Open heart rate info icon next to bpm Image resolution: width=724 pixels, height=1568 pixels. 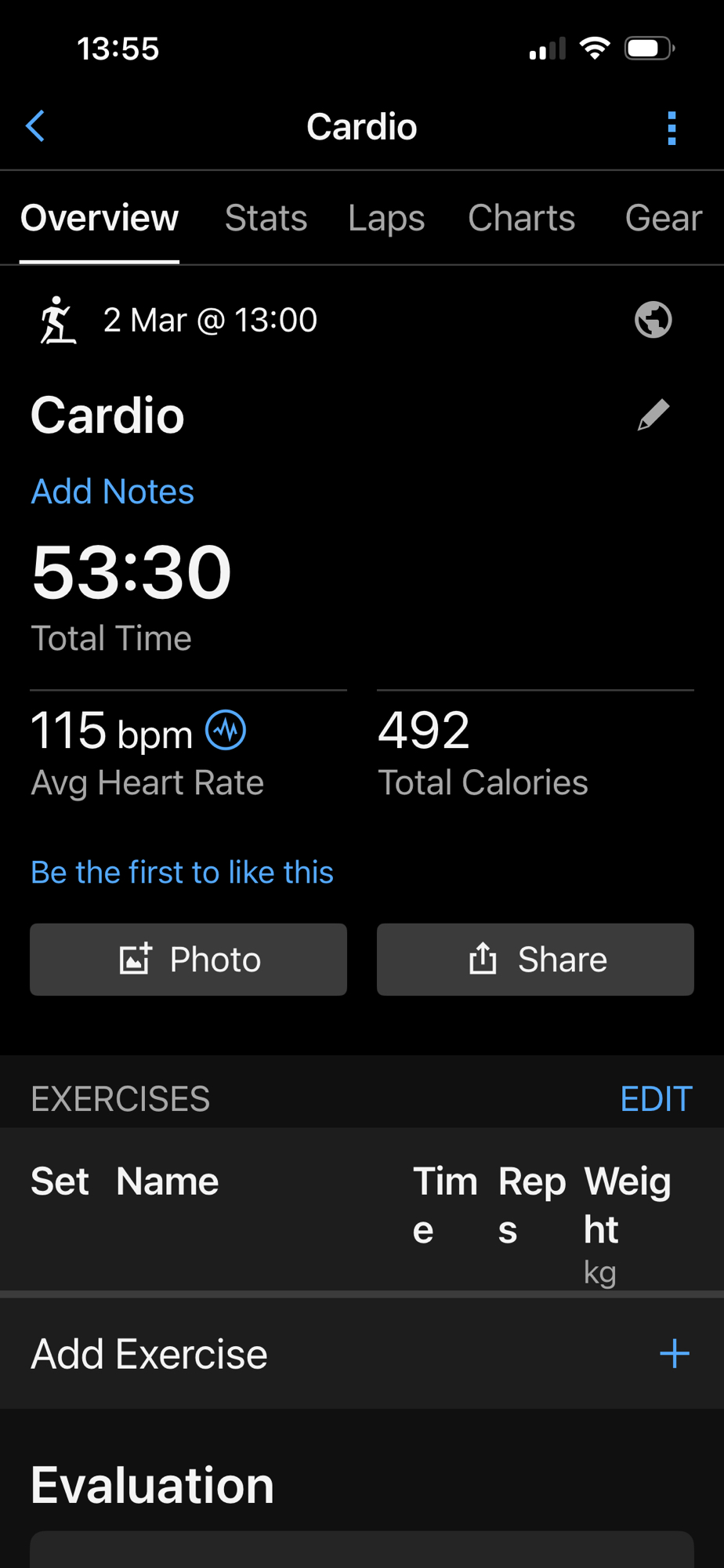[x=226, y=730]
